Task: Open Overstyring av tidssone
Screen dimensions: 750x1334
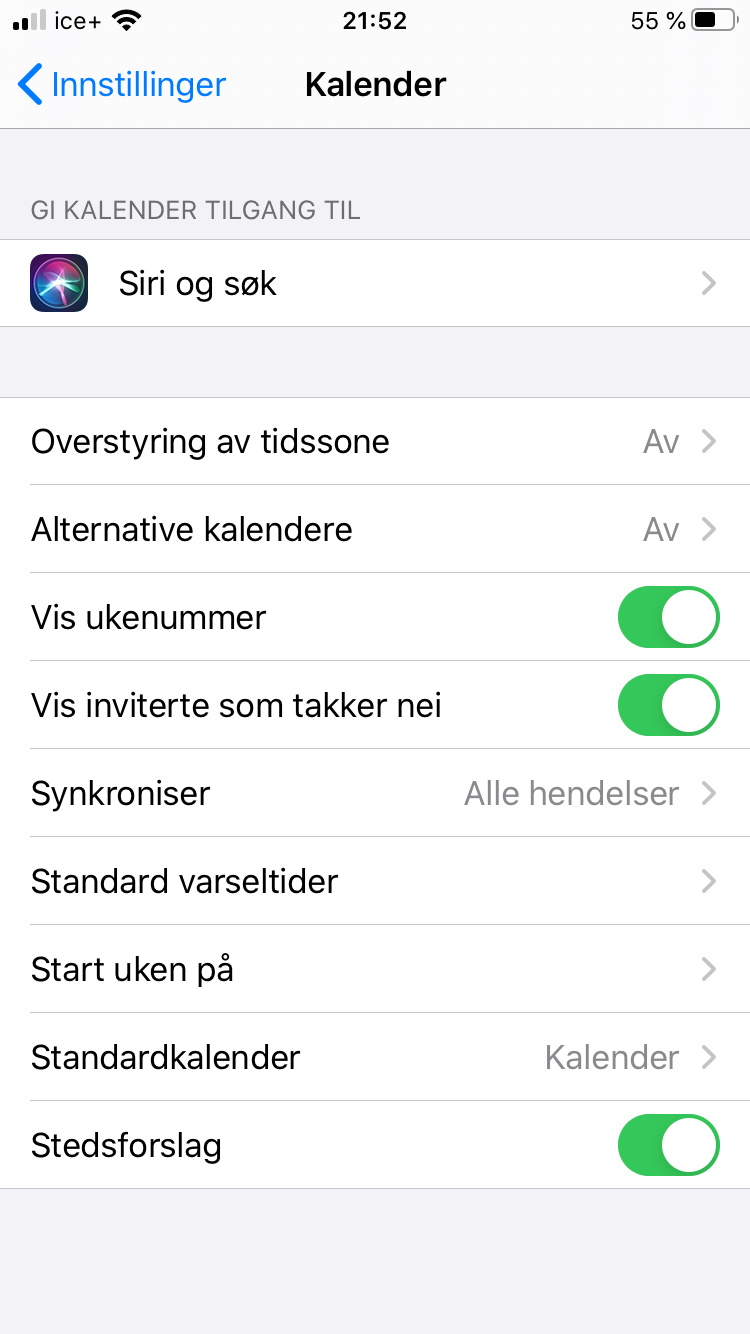Action: click(x=375, y=441)
